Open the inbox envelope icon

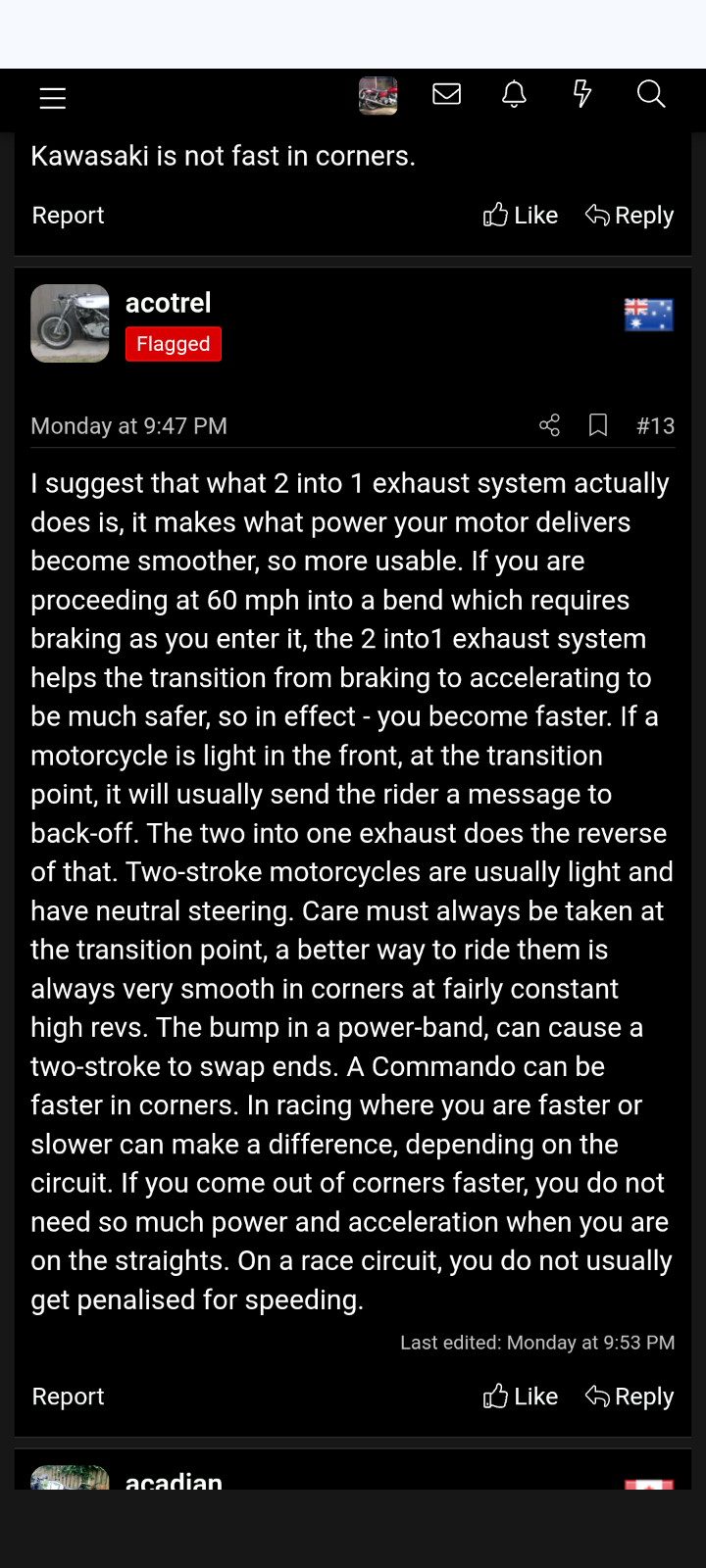[446, 94]
